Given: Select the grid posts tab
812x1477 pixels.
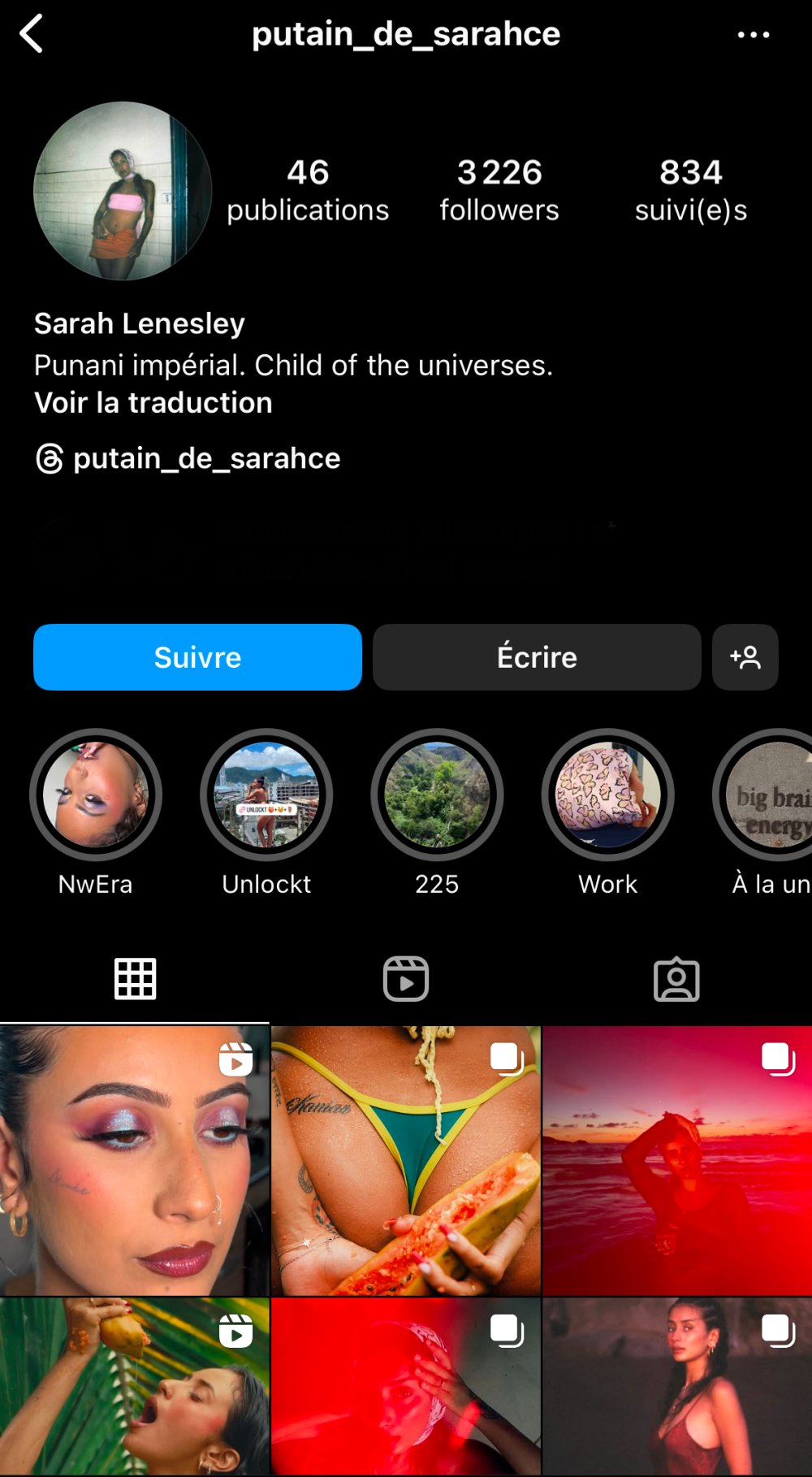Looking at the screenshot, I should click(x=135, y=979).
